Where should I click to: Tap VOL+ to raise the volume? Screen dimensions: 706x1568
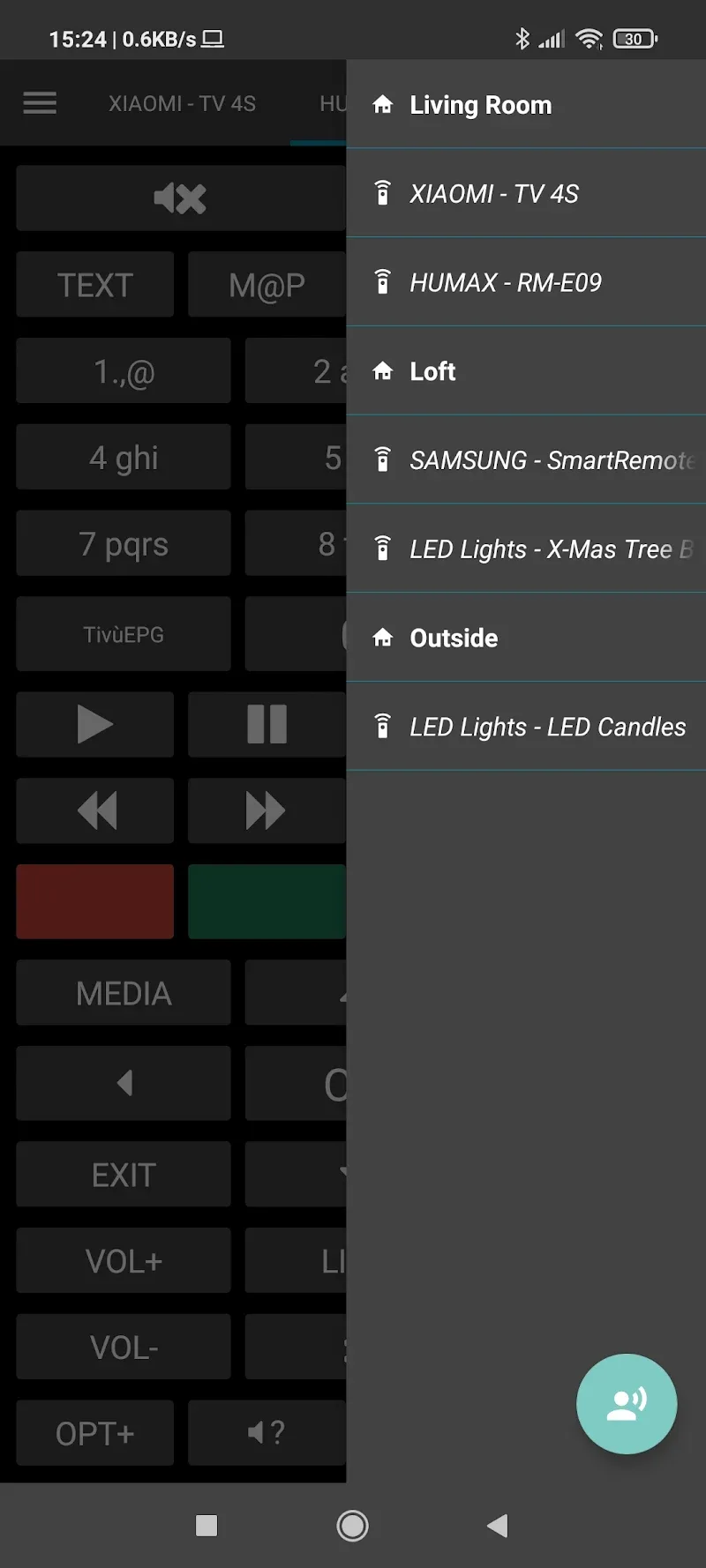pyautogui.click(x=124, y=1261)
